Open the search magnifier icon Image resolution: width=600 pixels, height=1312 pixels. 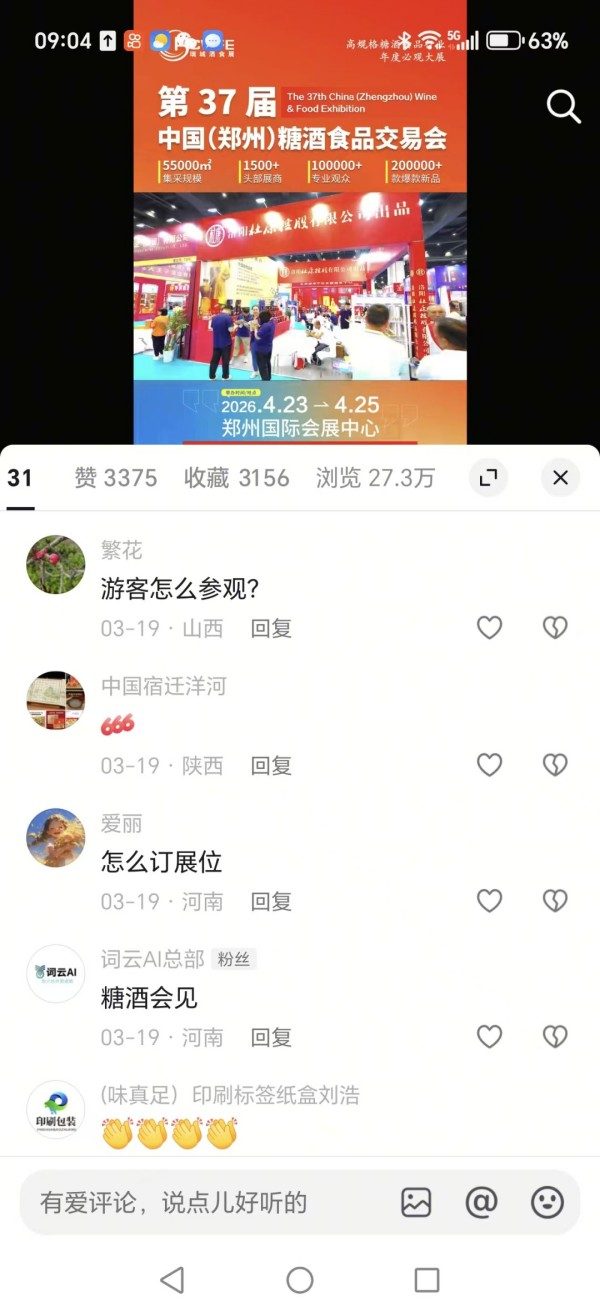pyautogui.click(x=563, y=106)
